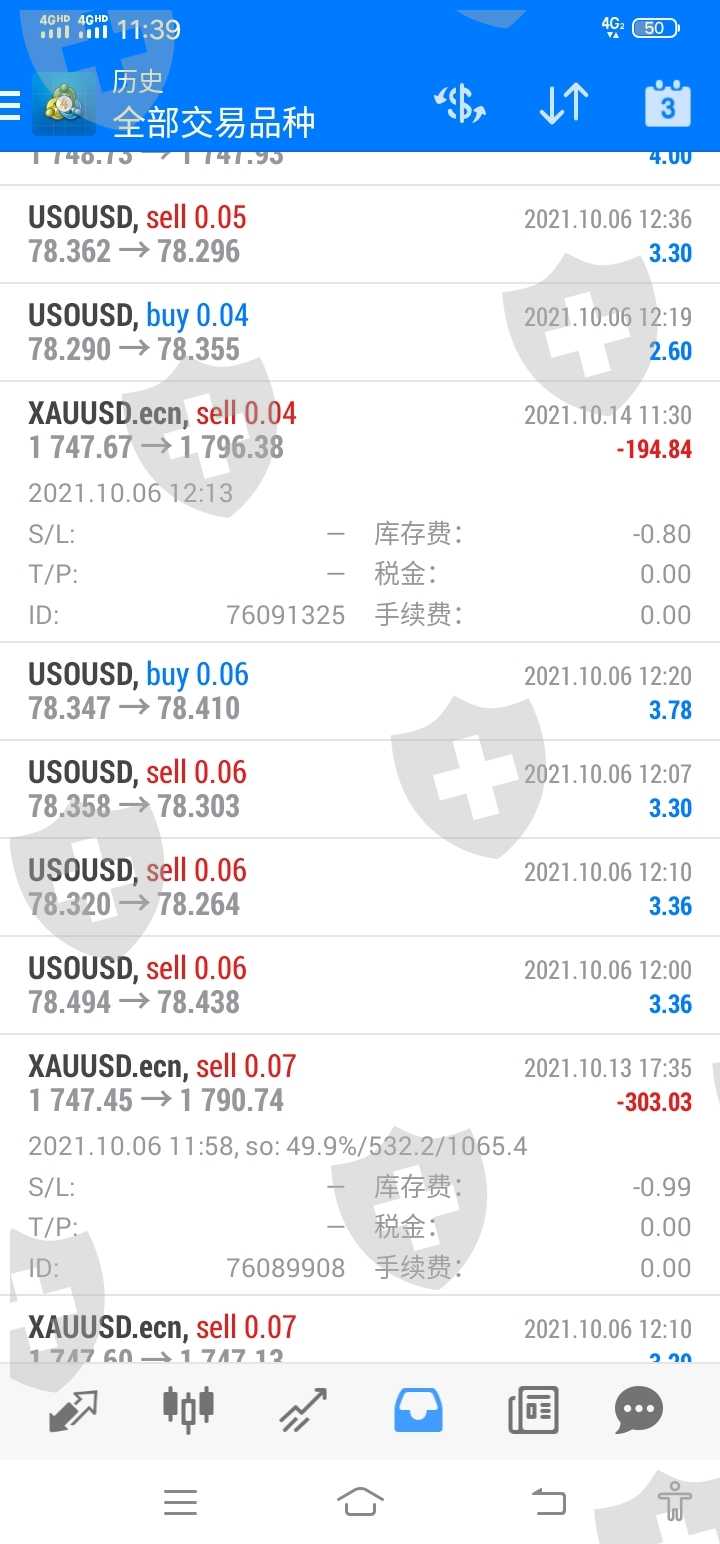The height and width of the screenshot is (1544, 720).
Task: Switch to the Quotes tab
Action: [73, 1410]
